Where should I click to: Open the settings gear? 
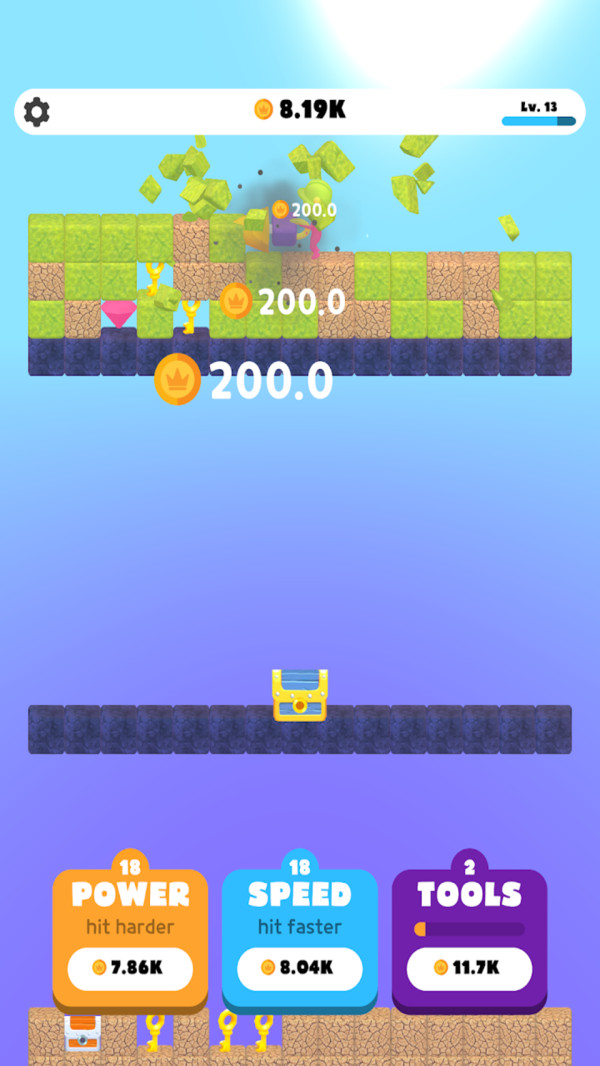click(x=37, y=111)
